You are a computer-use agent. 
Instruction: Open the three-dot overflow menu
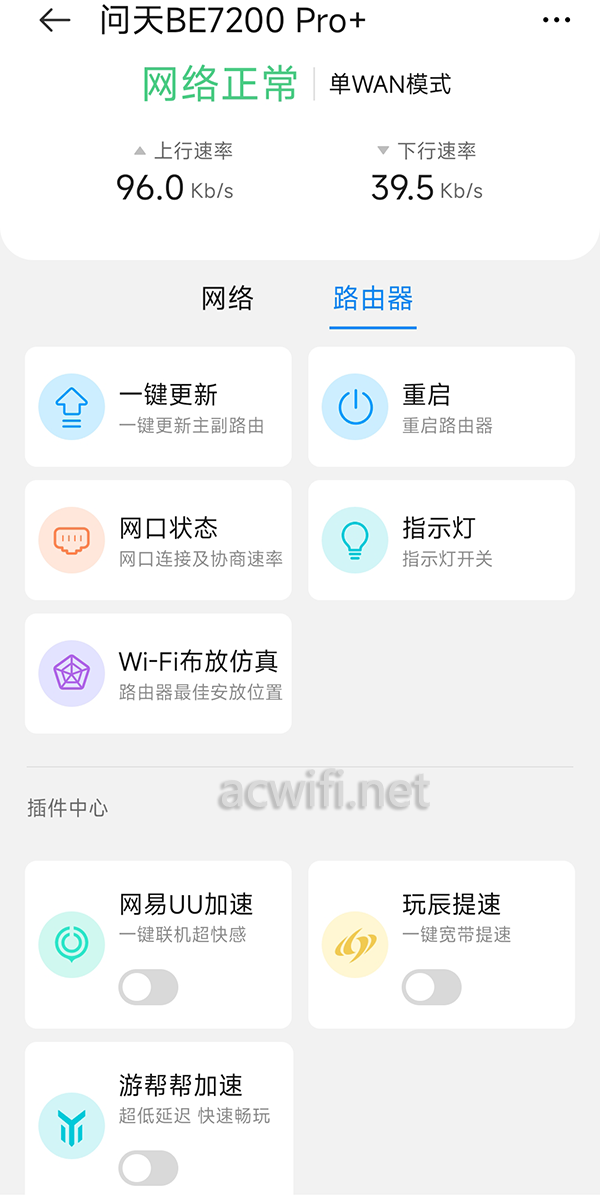[556, 21]
